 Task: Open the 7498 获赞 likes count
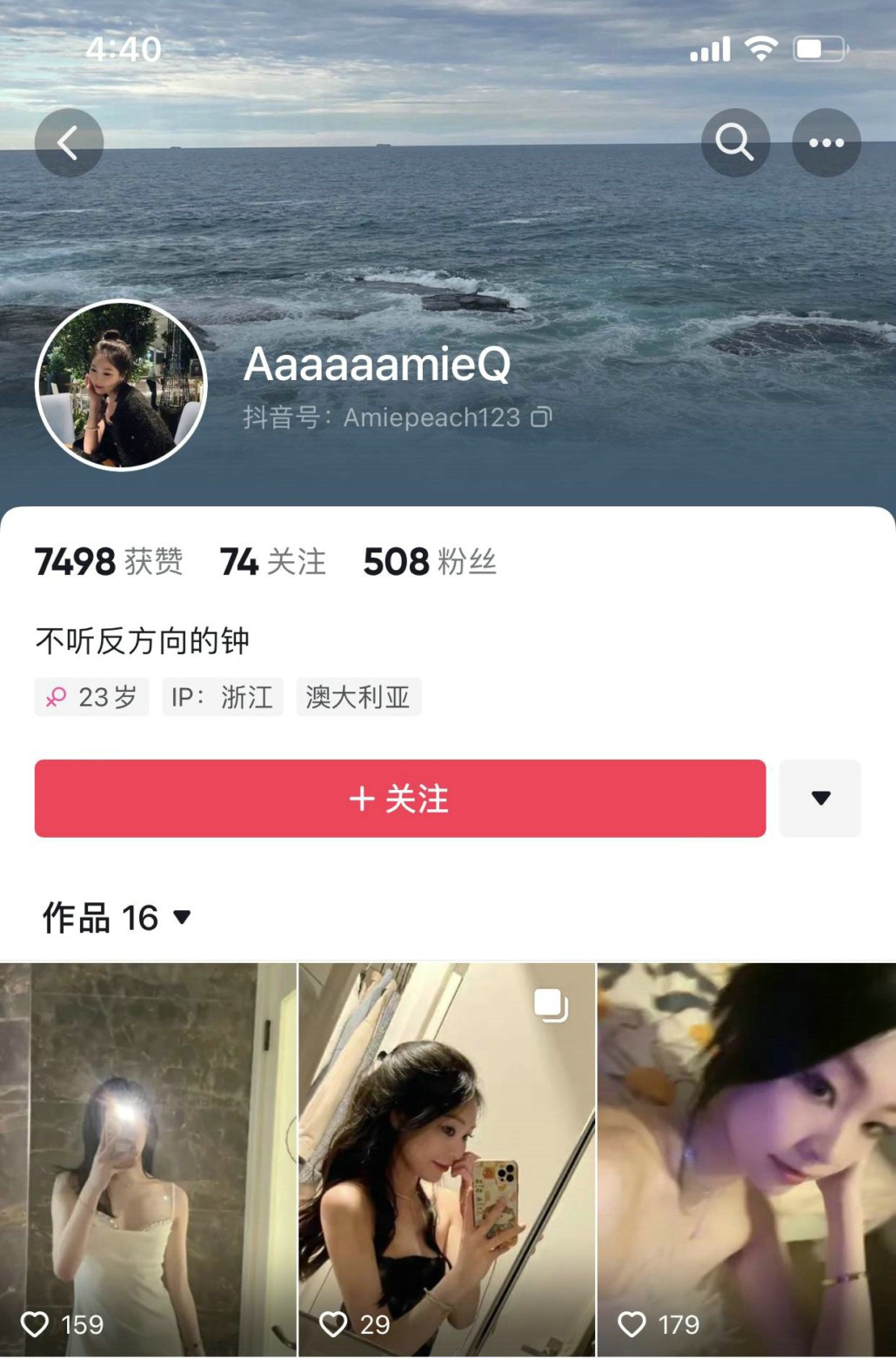(109, 562)
